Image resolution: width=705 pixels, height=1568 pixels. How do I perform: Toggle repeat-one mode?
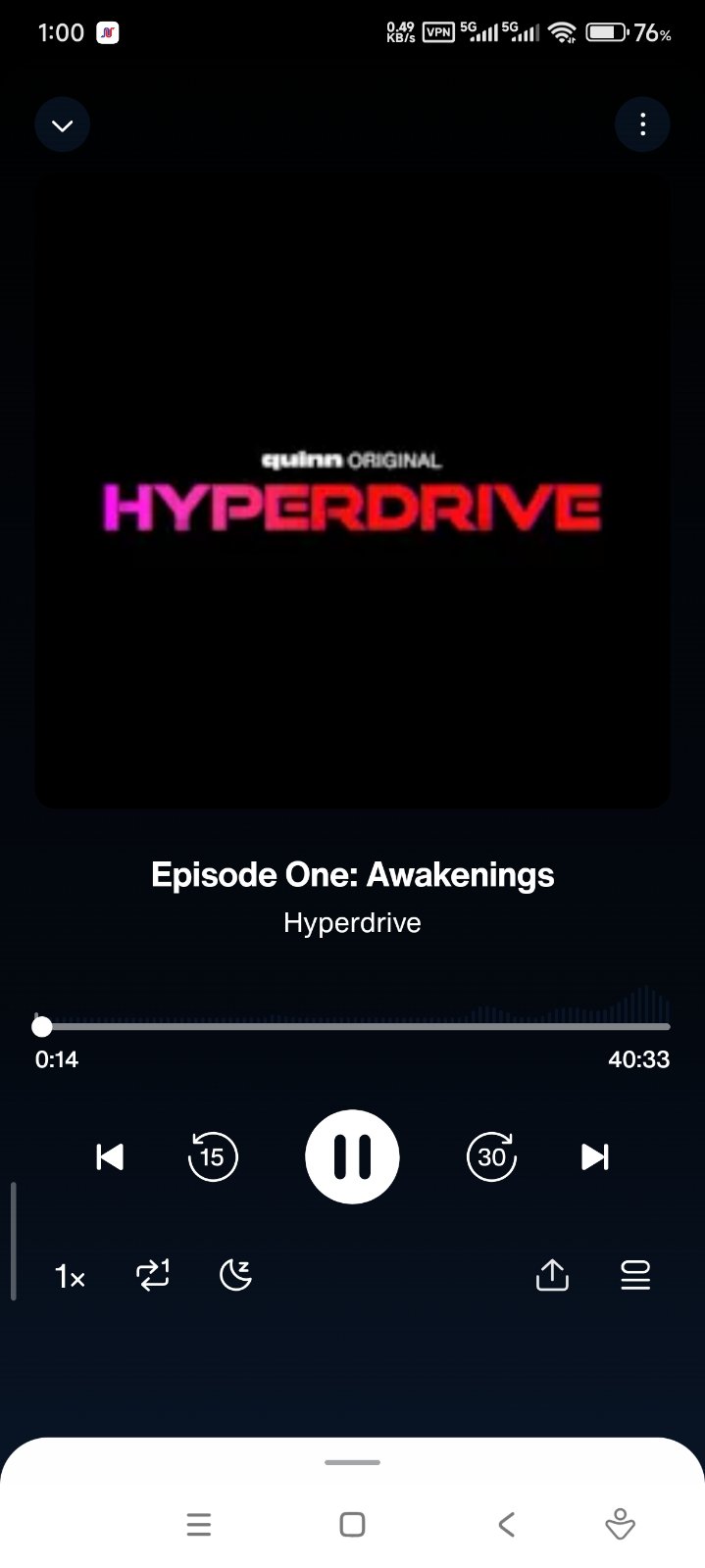pyautogui.click(x=153, y=1275)
